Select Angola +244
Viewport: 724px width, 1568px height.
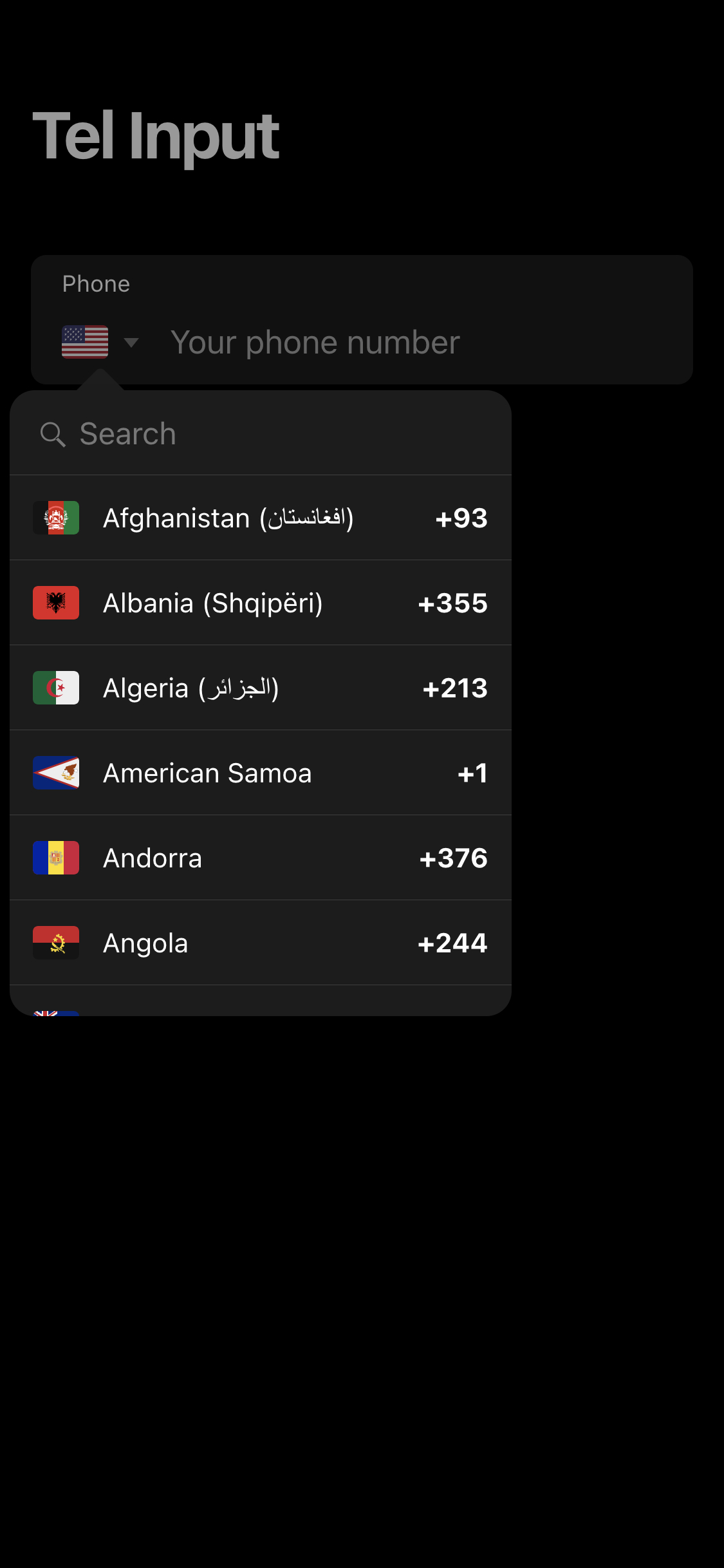point(261,943)
